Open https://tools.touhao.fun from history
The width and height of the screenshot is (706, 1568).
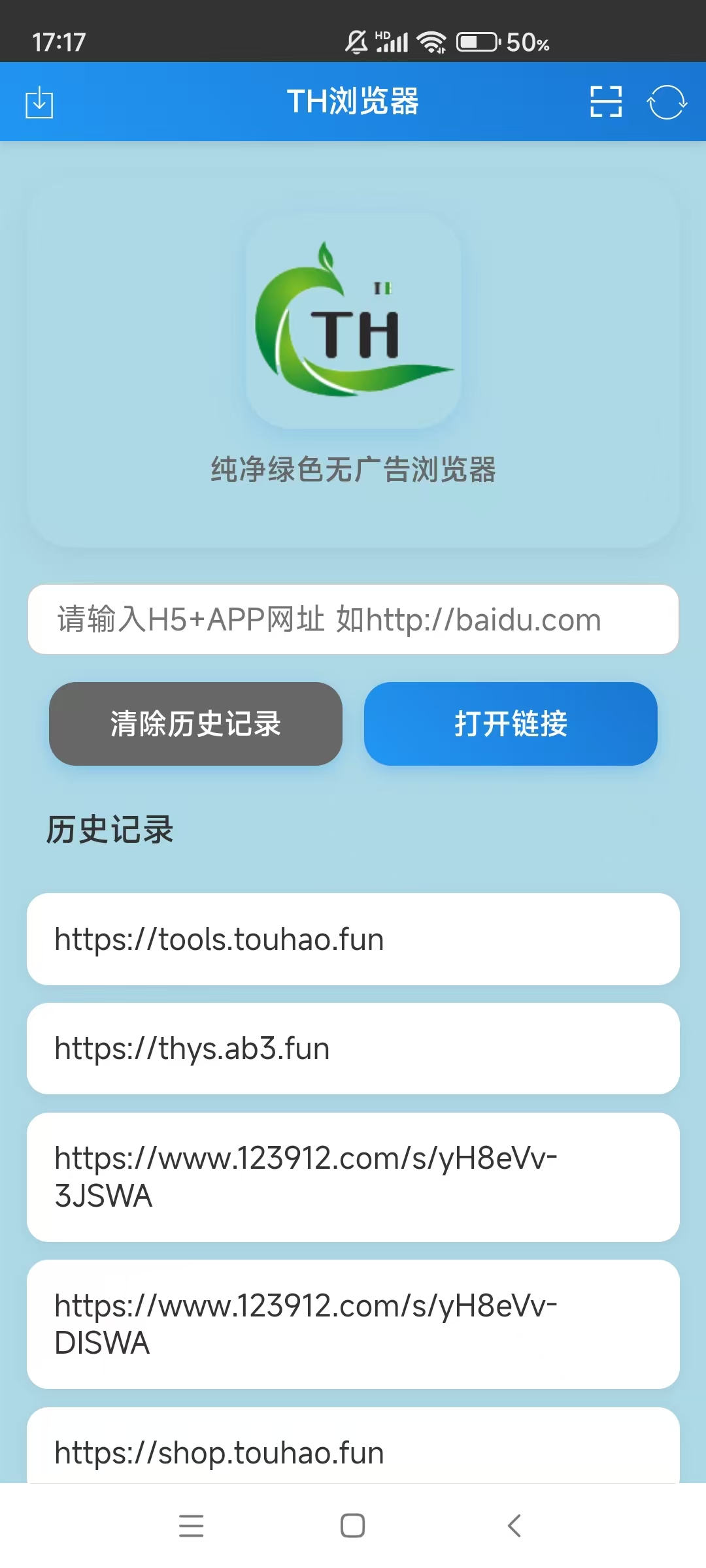pos(353,939)
